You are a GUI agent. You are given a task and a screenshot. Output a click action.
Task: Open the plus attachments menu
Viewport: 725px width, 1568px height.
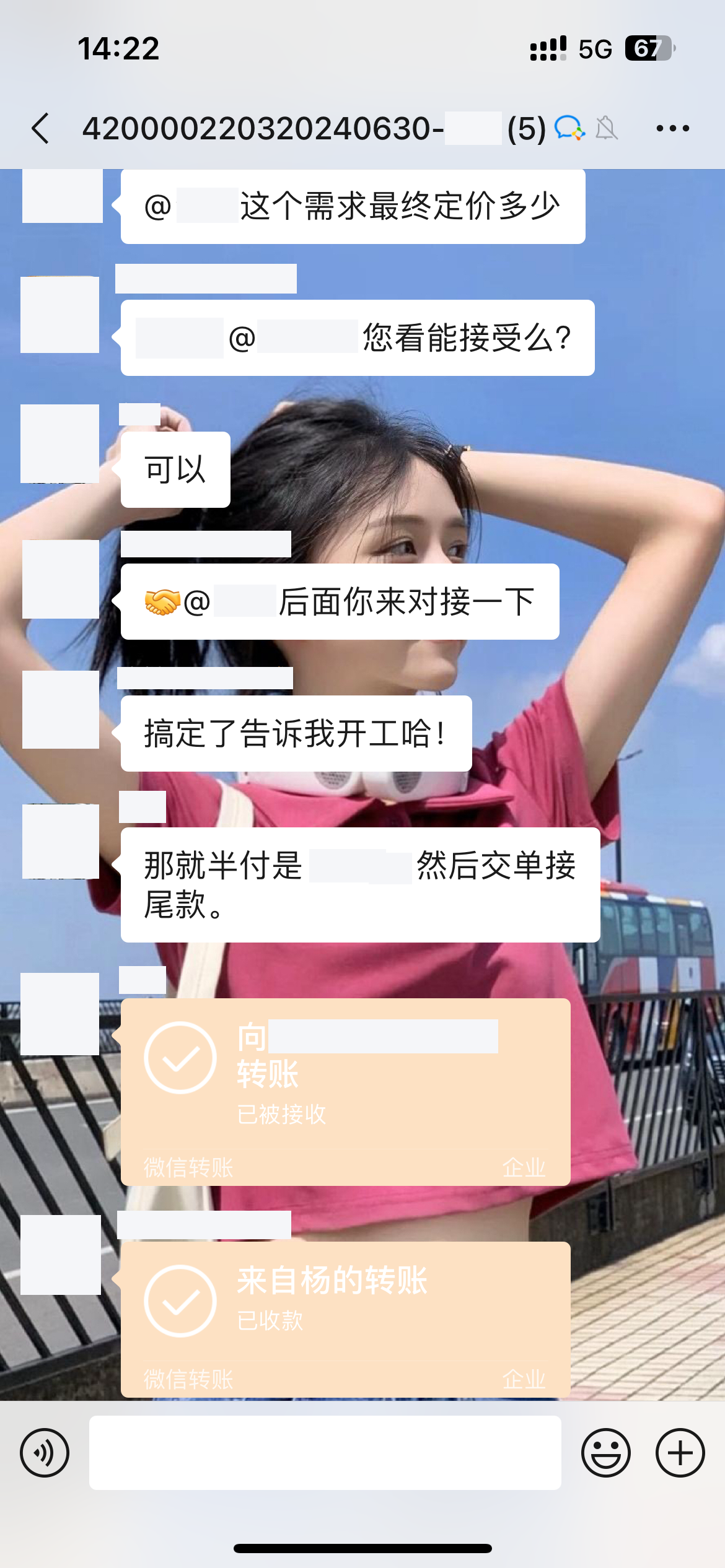[x=680, y=1453]
